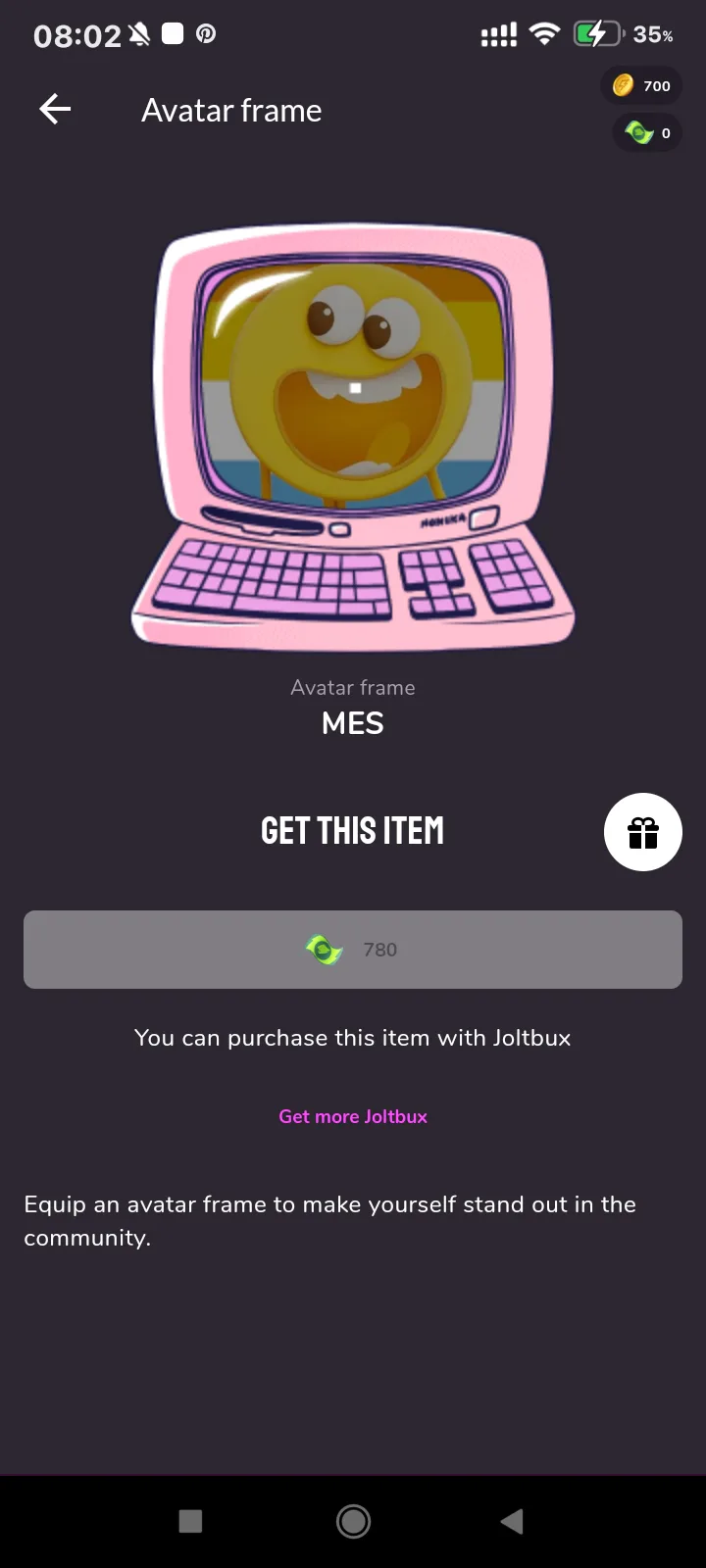
Task: Open the Get more Joltbux link
Action: [353, 1116]
